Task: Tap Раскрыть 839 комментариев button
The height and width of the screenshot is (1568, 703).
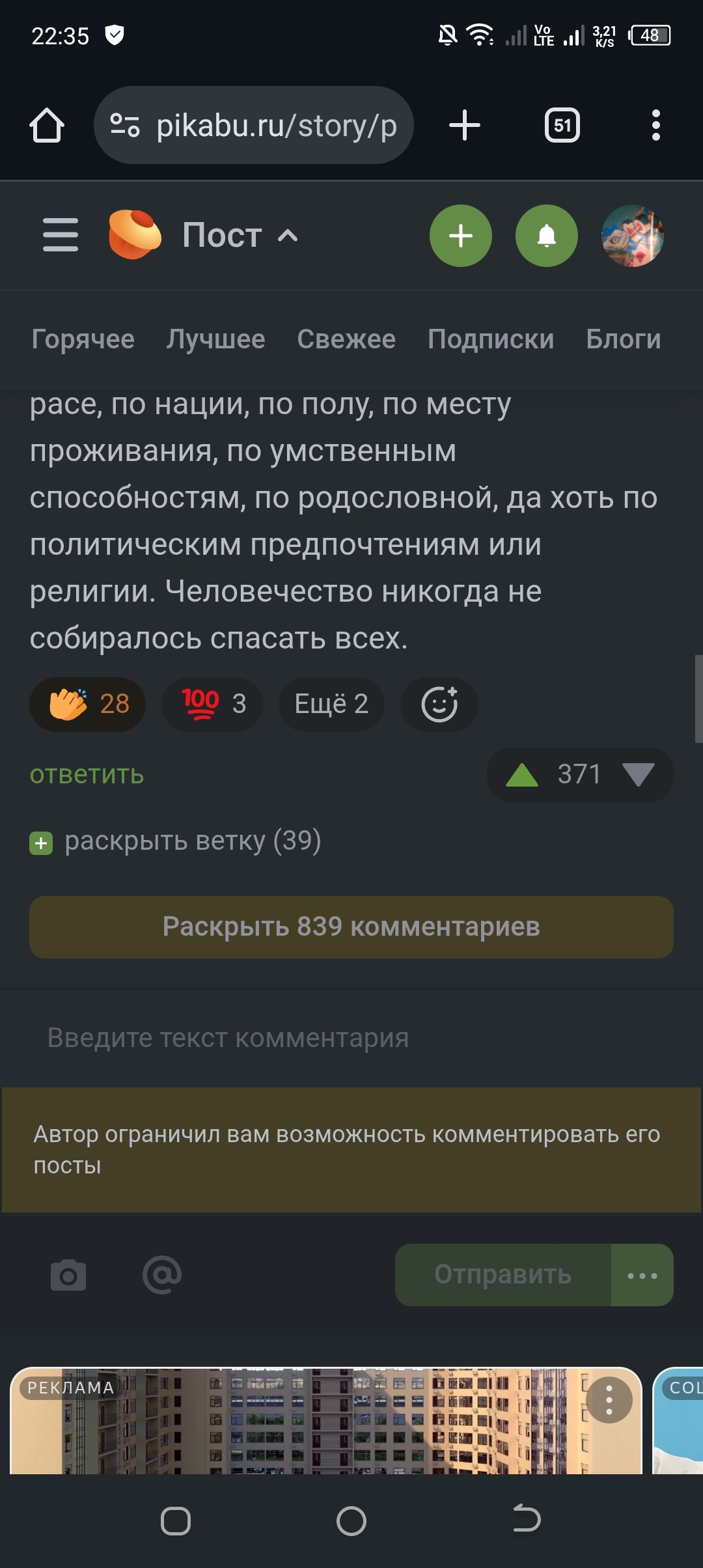Action: 351,927
